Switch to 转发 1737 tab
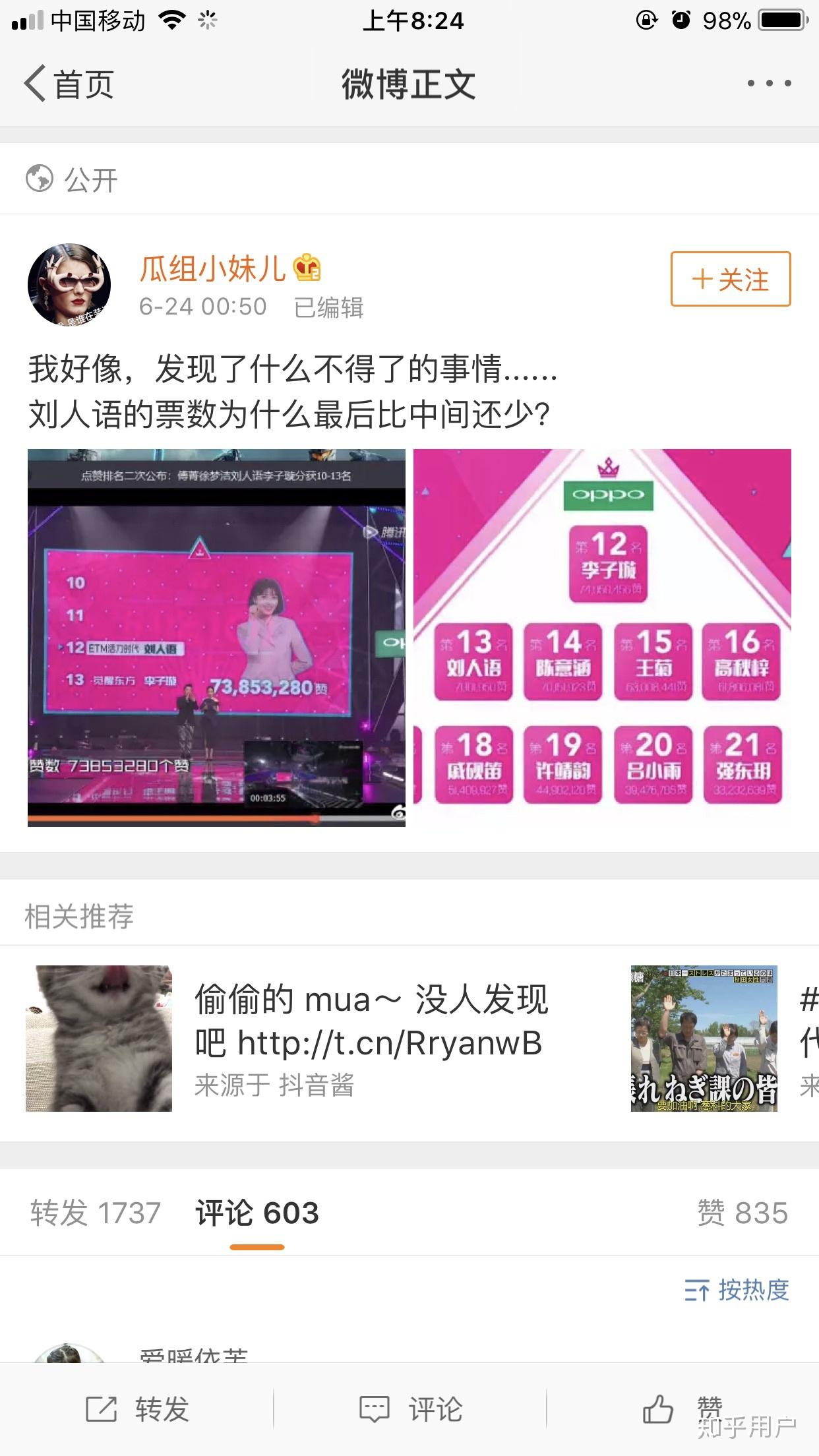Screen dimensions: 819x1456 click(96, 1213)
